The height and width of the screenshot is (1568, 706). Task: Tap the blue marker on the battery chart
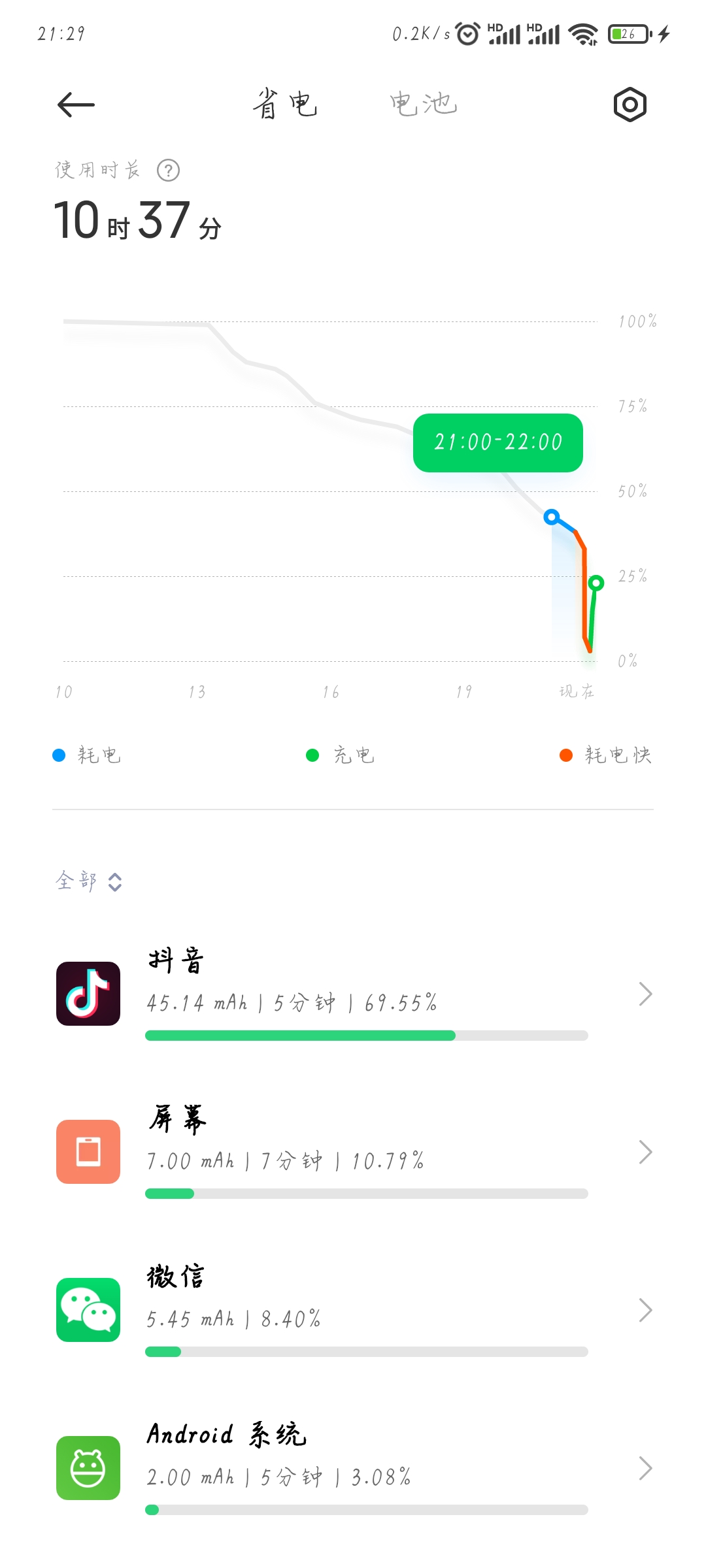[552, 517]
